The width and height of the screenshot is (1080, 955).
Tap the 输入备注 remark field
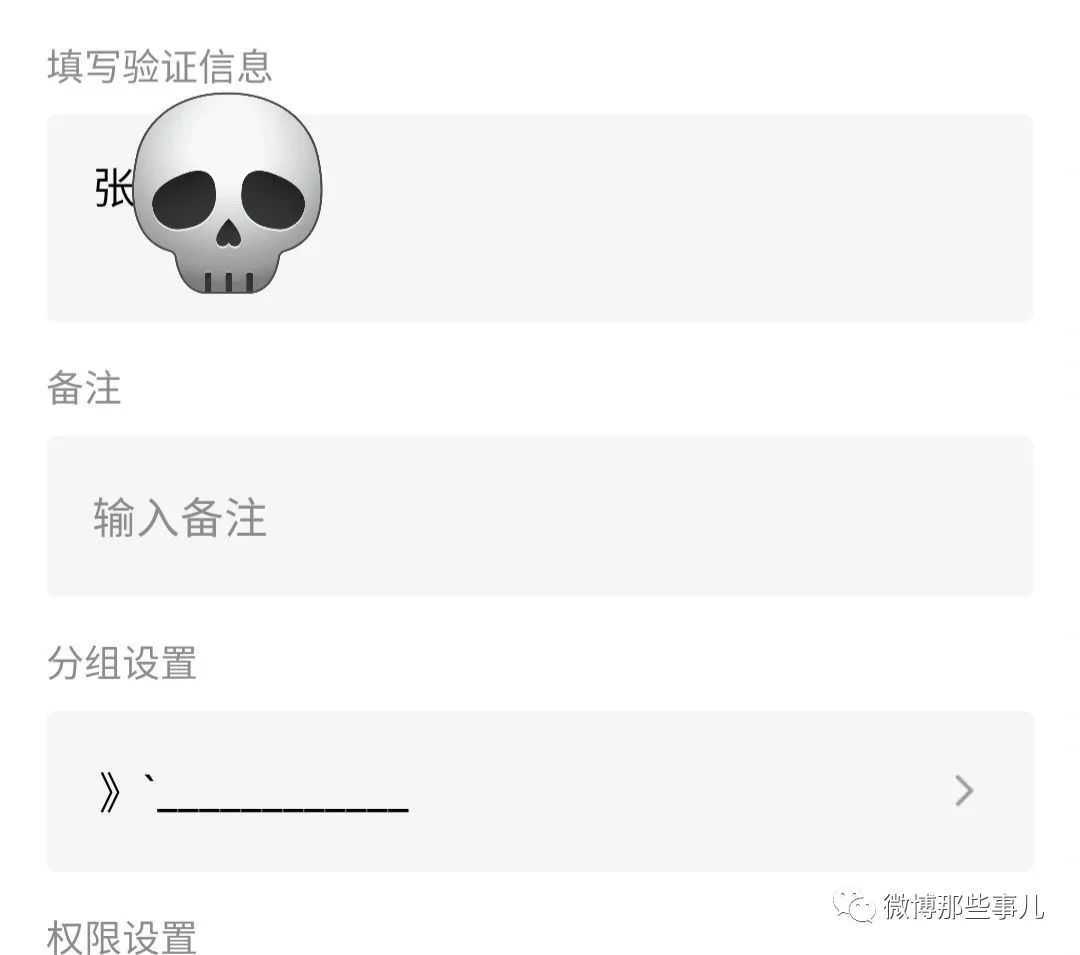tap(540, 517)
